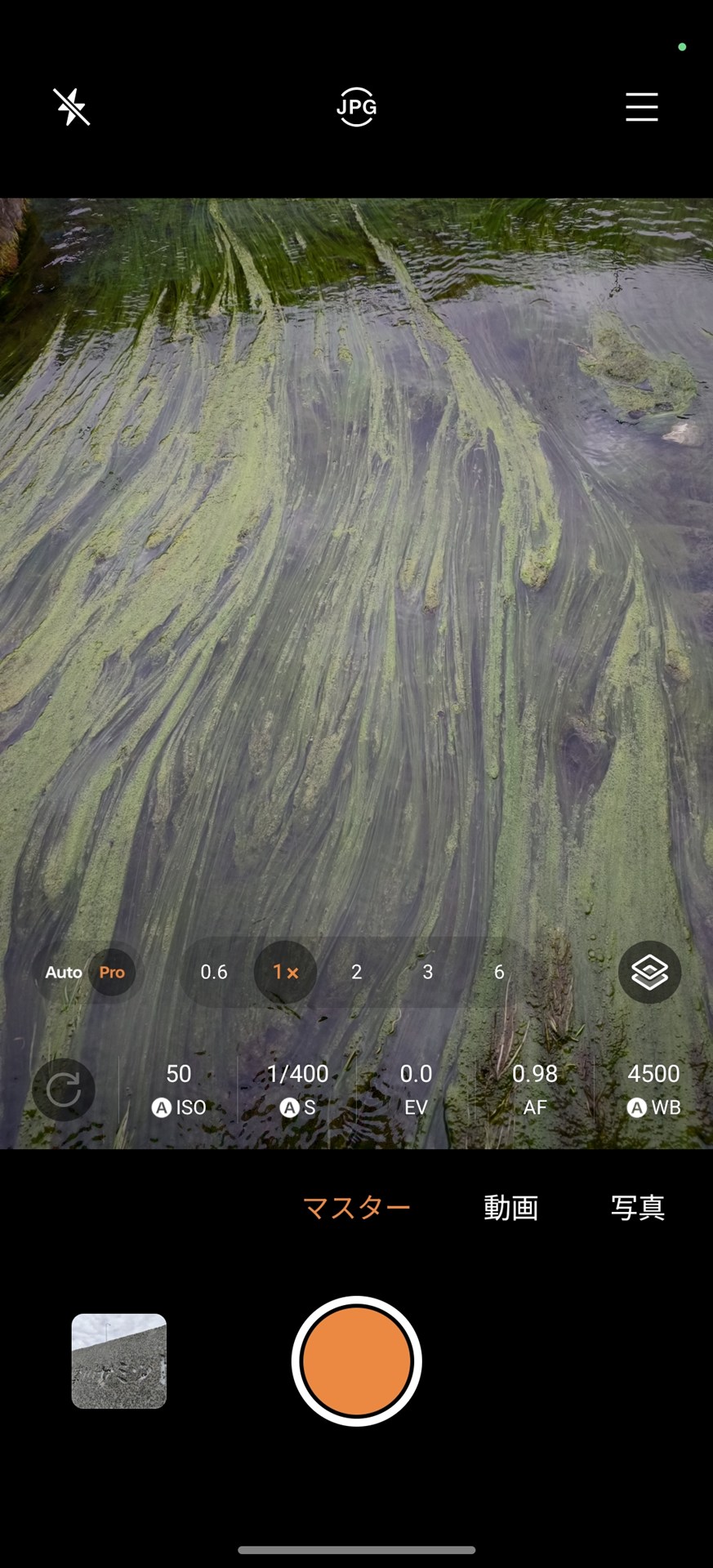This screenshot has height=1568, width=713.
Task: Toggle the flash setting icon
Action: point(71,107)
